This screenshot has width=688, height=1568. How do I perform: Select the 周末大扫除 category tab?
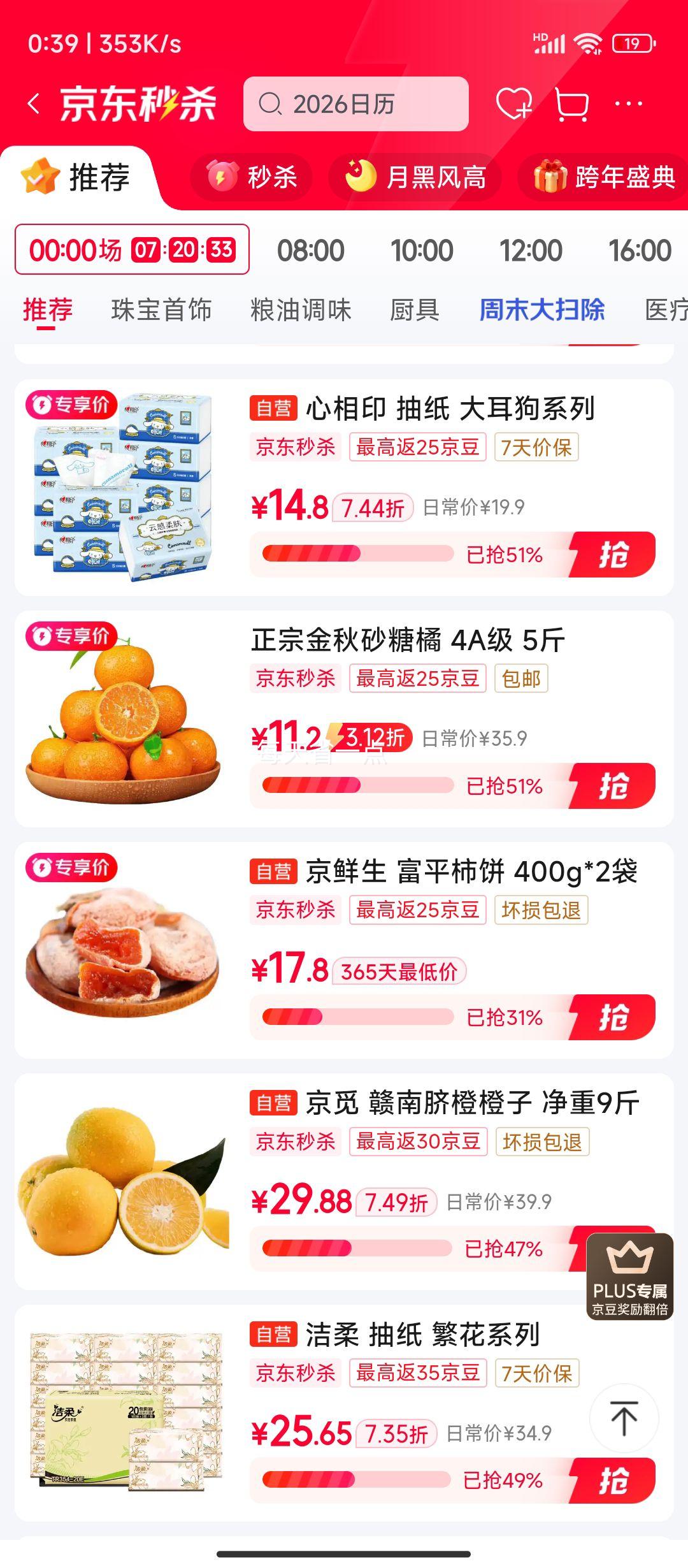(x=542, y=310)
